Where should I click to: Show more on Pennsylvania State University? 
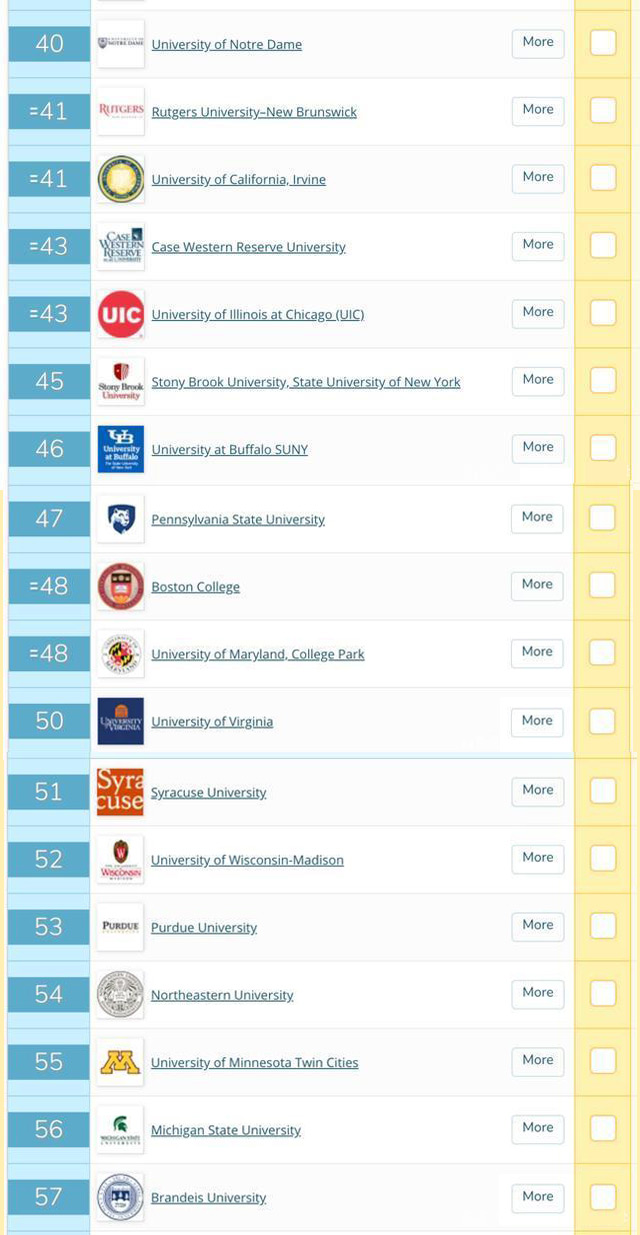coord(537,518)
